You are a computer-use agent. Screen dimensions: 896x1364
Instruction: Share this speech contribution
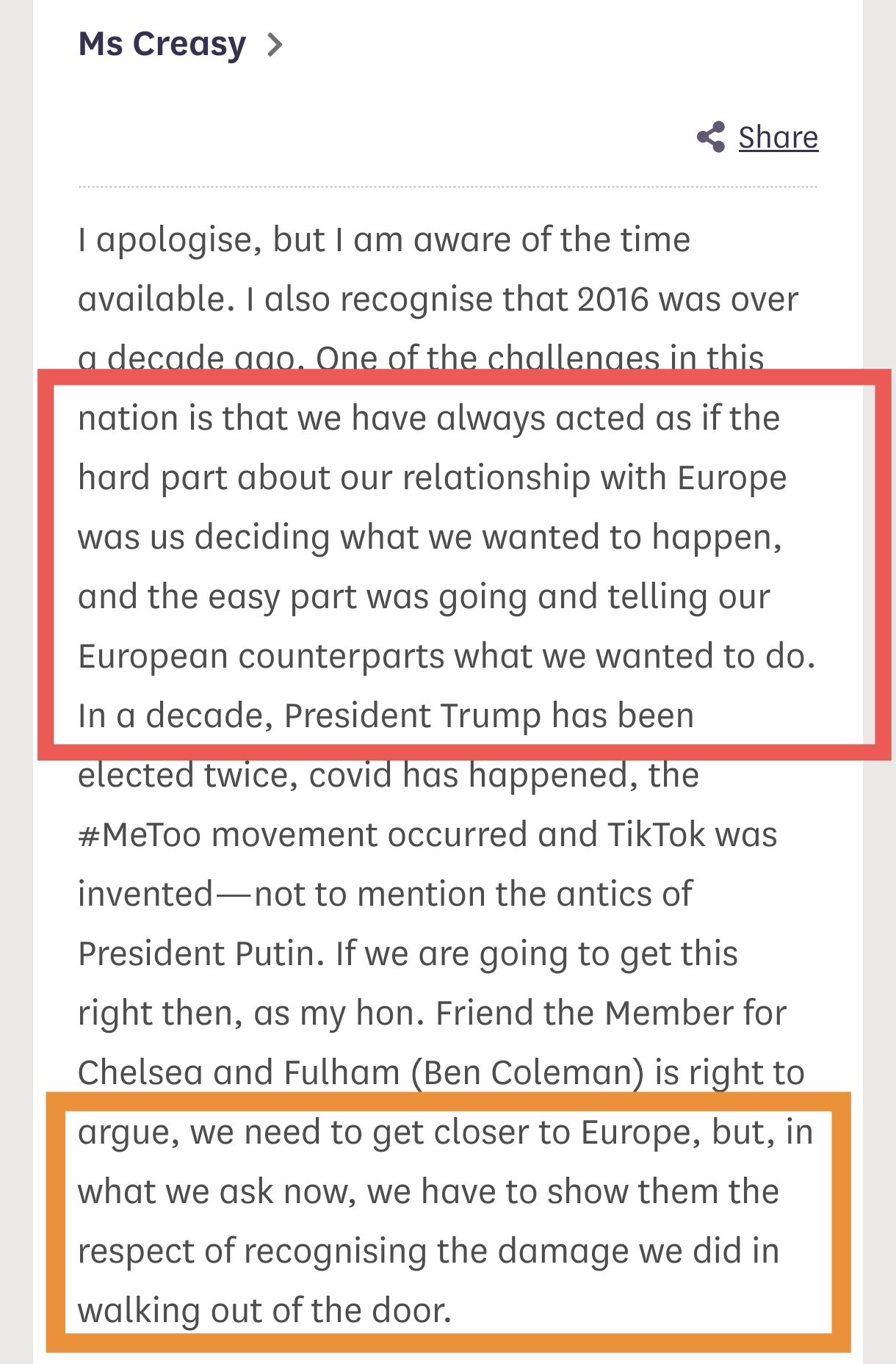(776, 137)
